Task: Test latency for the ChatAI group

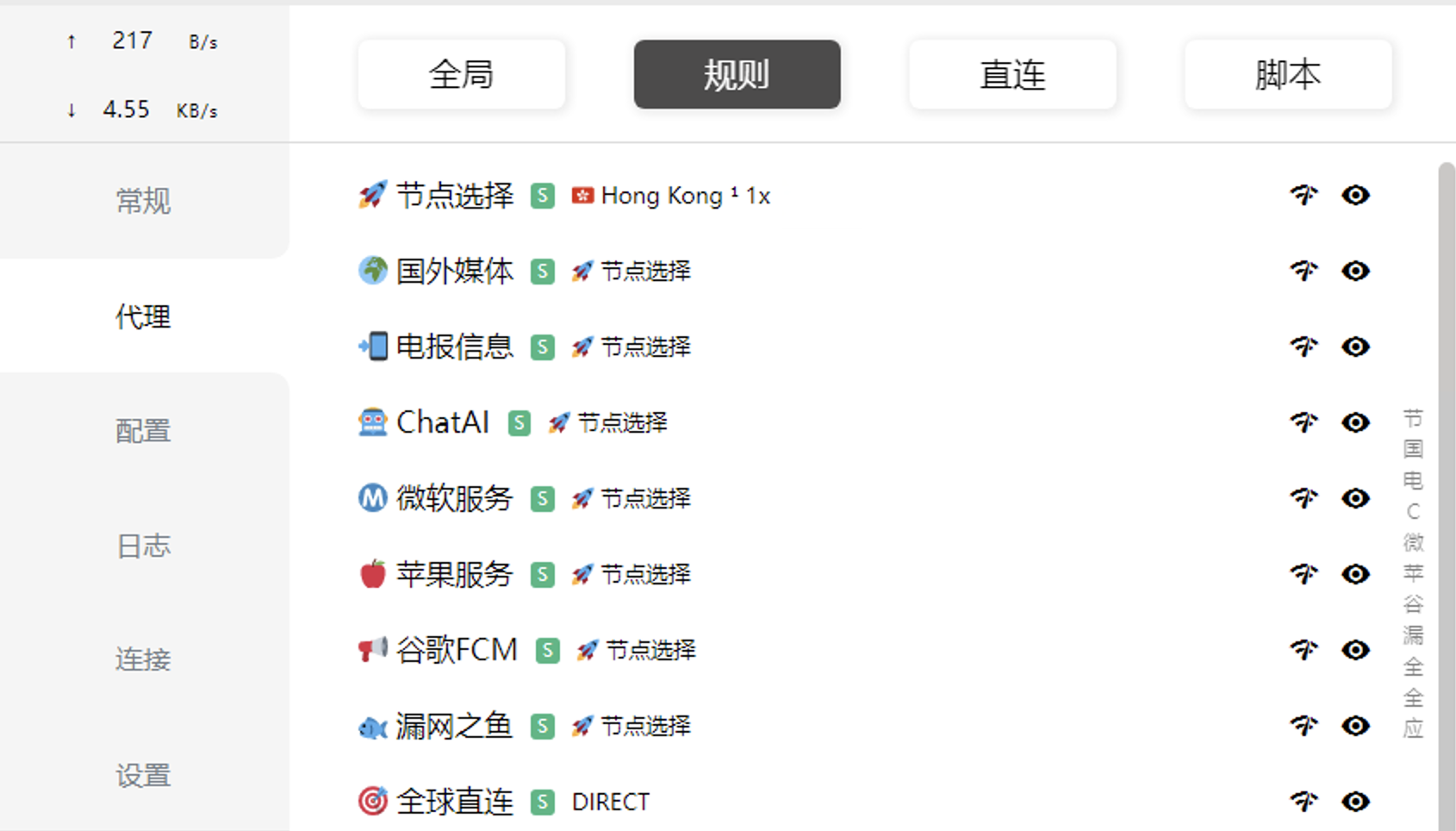Action: [1304, 422]
